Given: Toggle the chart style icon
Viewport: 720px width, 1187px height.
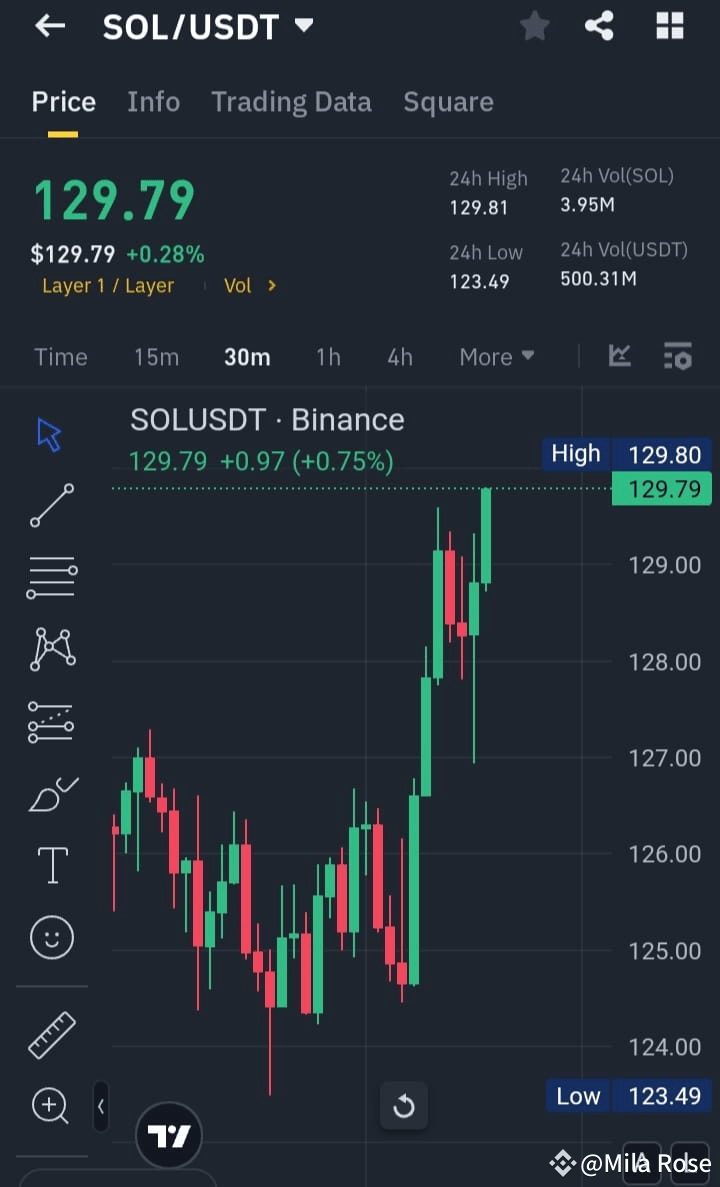Looking at the screenshot, I should 619,356.
